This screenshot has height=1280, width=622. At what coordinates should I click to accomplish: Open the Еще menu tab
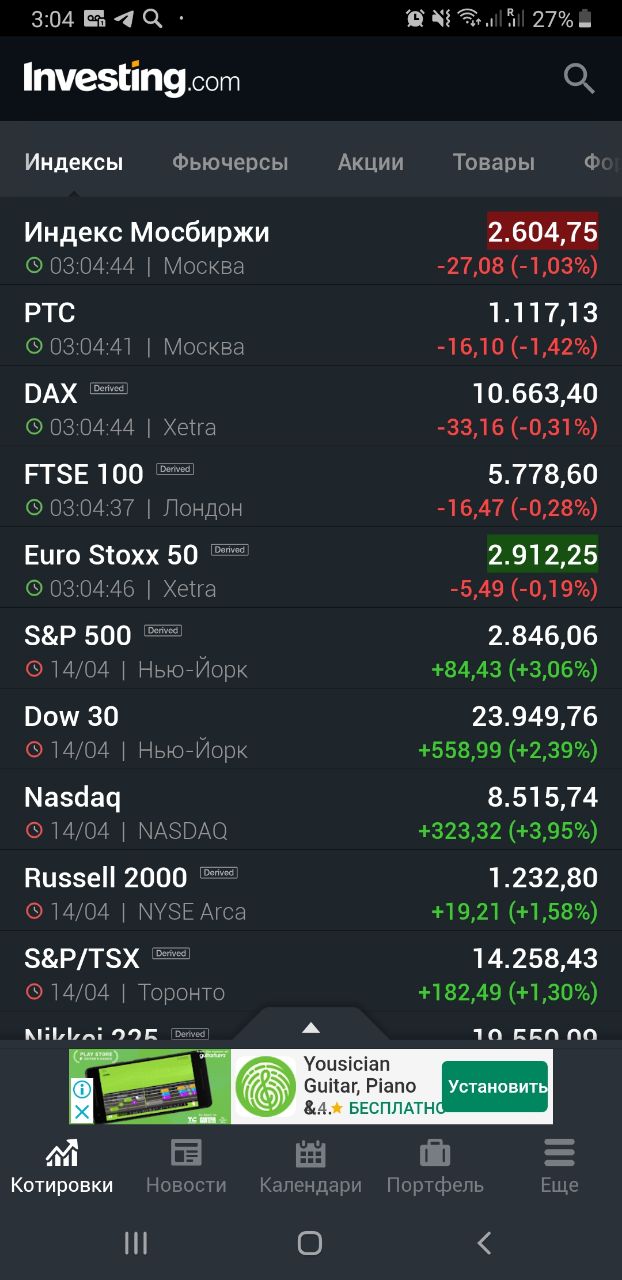click(559, 1166)
